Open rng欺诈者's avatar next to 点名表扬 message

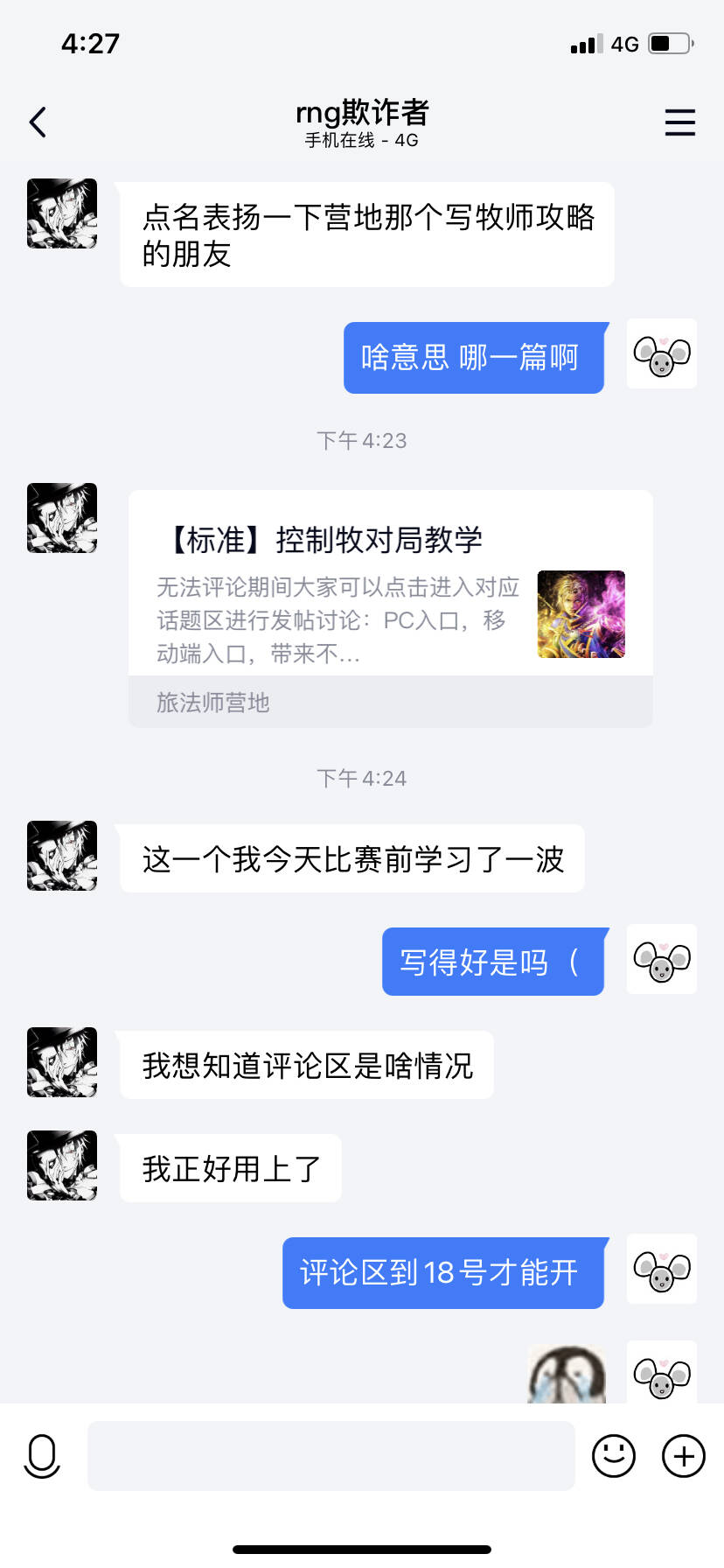point(62,213)
